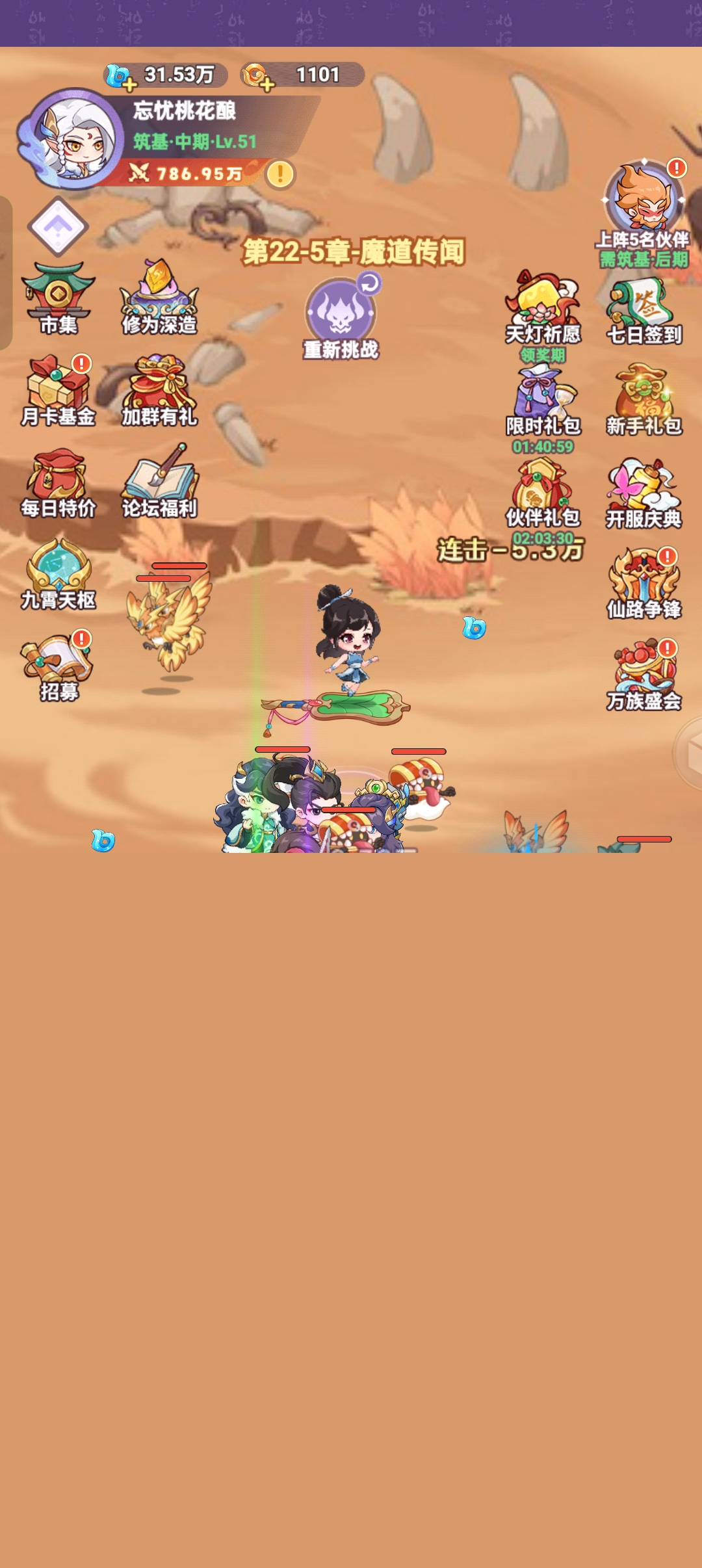Open 仙路争锋 event
The image size is (702, 1568).
[x=644, y=583]
